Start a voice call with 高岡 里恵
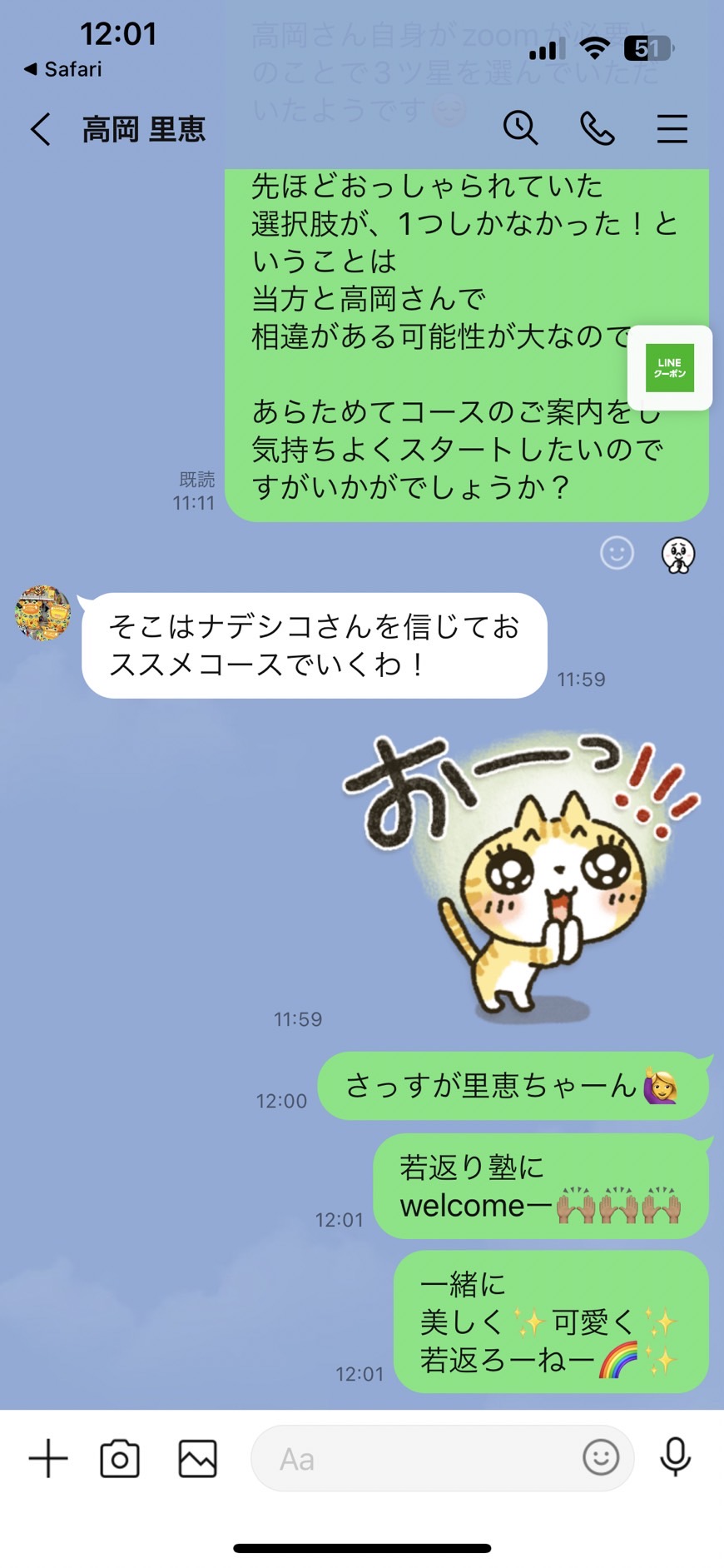 (x=597, y=129)
